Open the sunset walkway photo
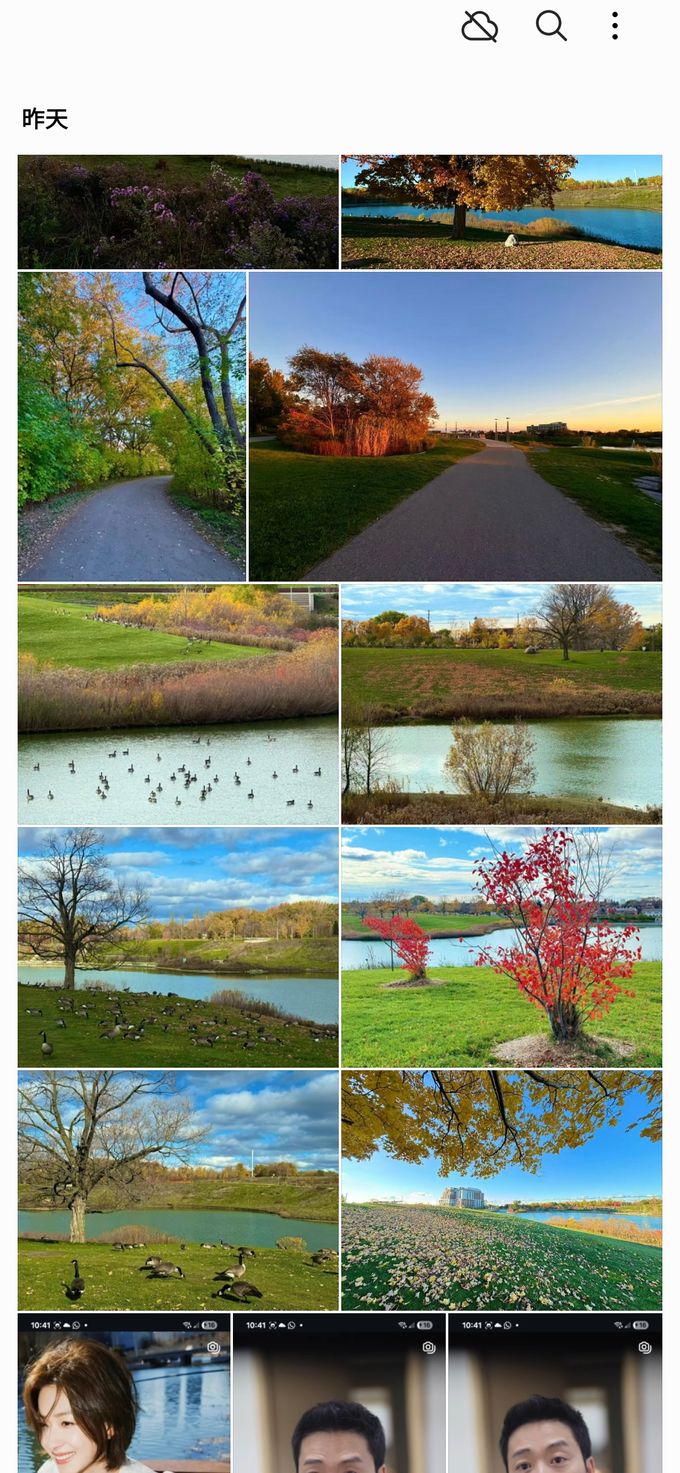This screenshot has width=680, height=1473. click(x=455, y=427)
